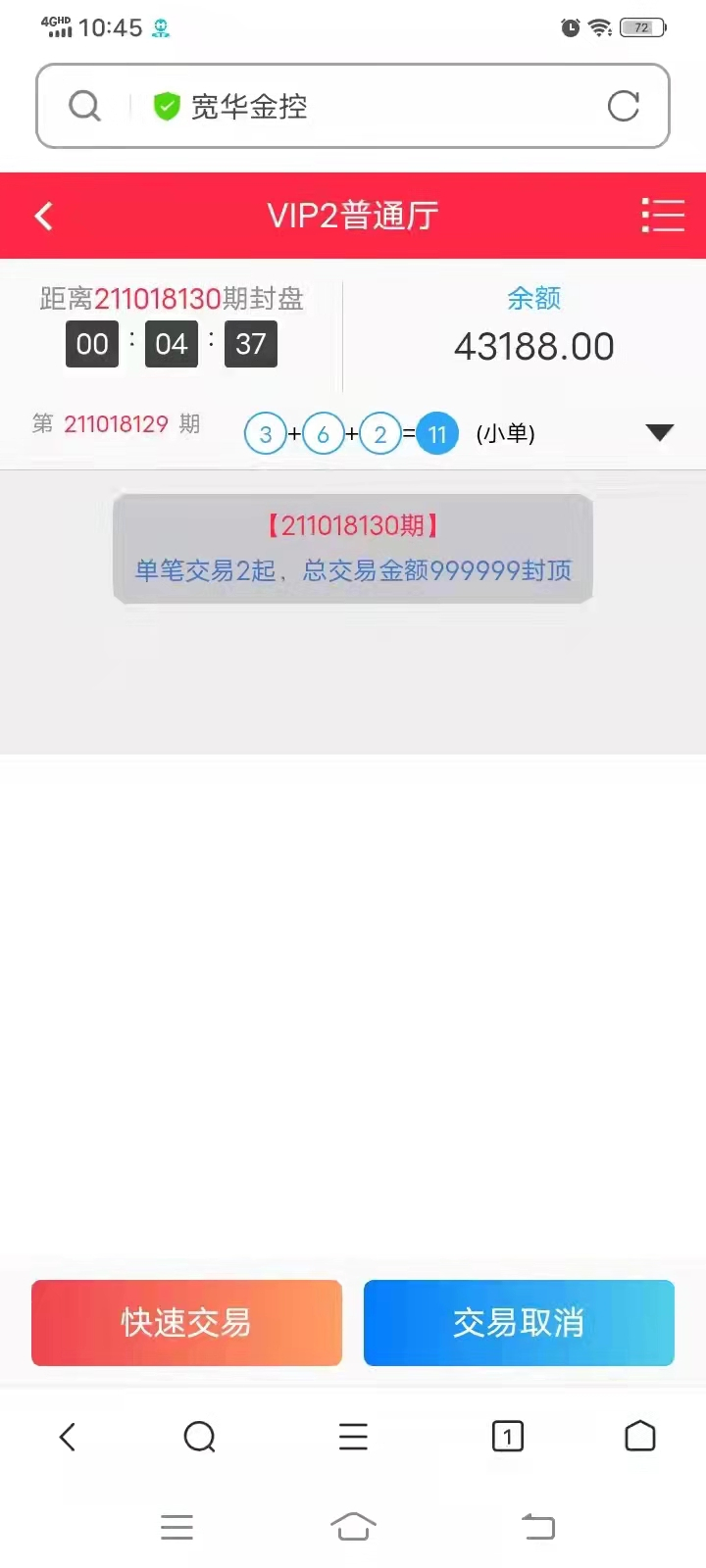Tap the 快速交易 button
Viewport: 706px width, 1568px height.
click(x=186, y=1323)
